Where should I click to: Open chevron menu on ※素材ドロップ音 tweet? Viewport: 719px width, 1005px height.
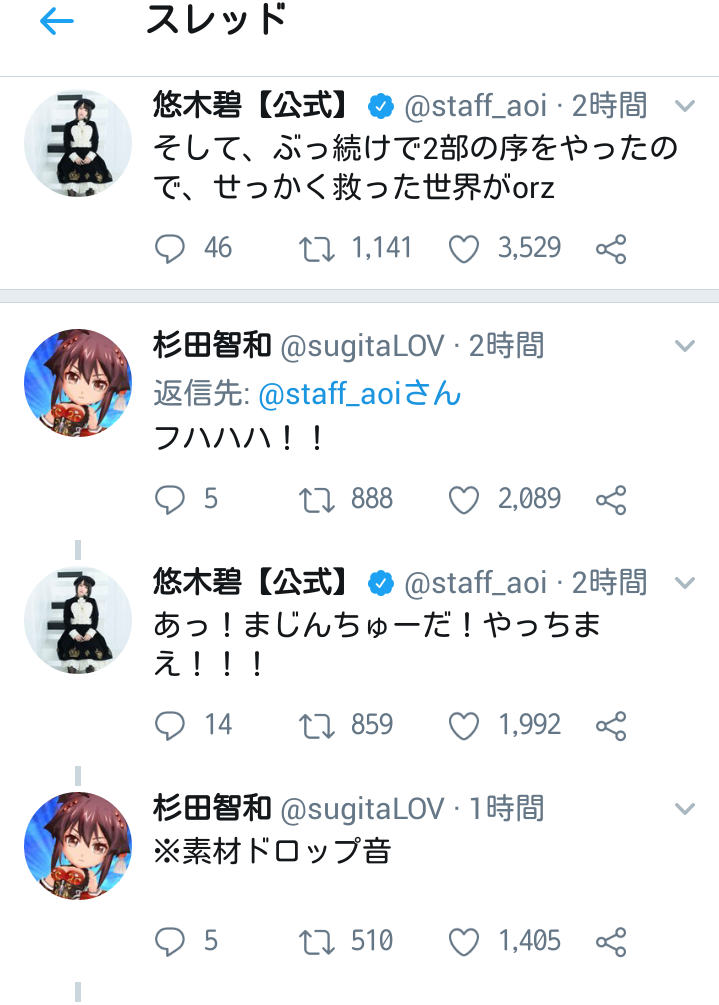click(685, 808)
